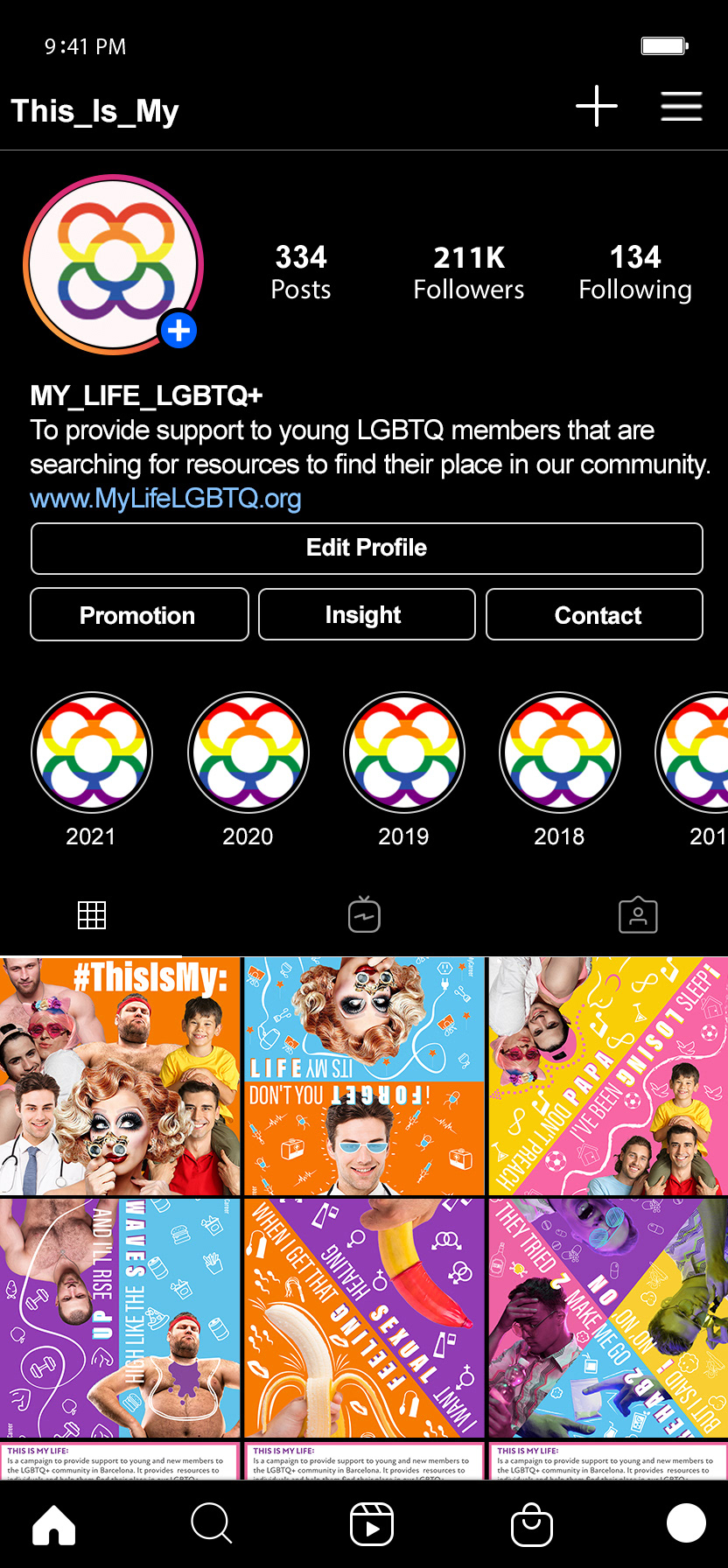Open the hamburger menu
The height and width of the screenshot is (1568, 728).
[x=681, y=107]
